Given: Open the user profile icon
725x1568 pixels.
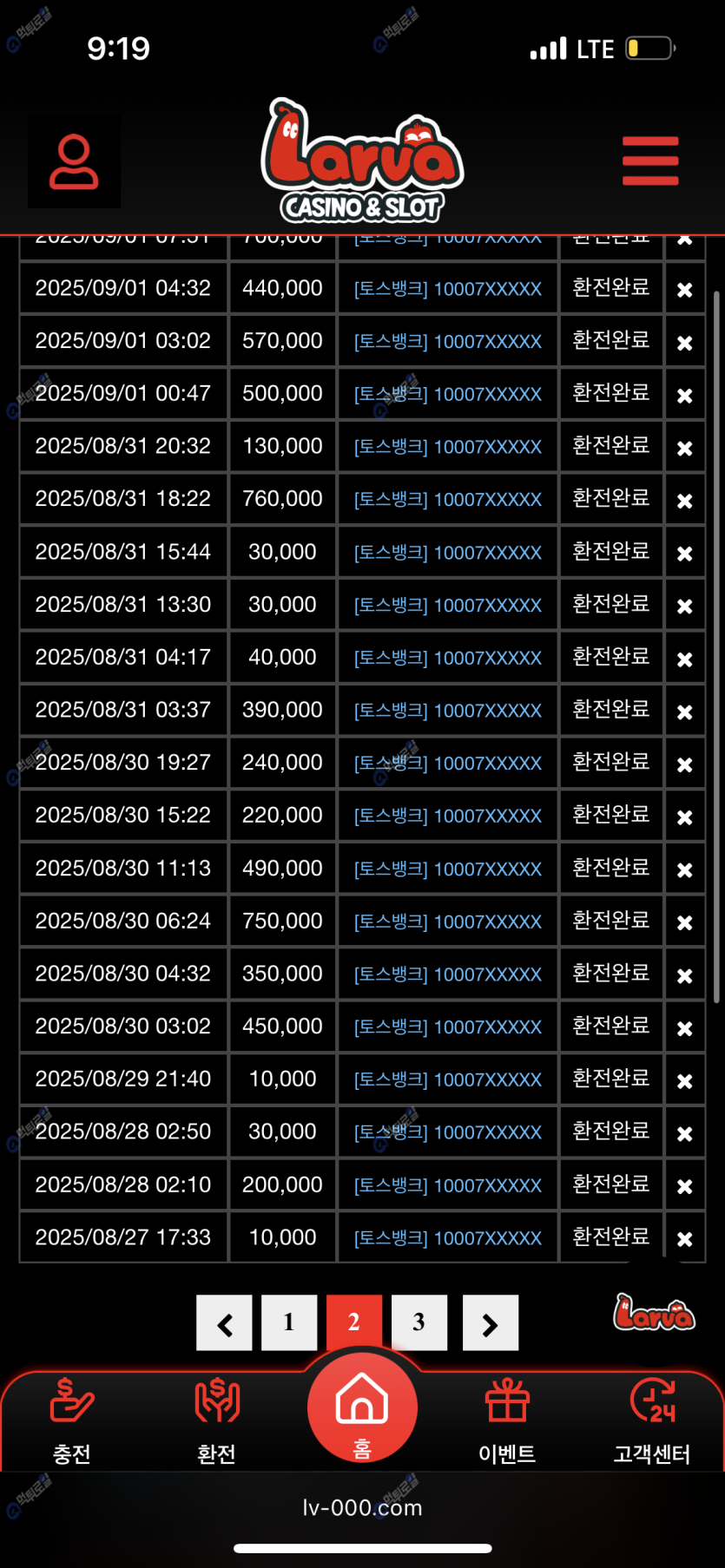Looking at the screenshot, I should 74,162.
